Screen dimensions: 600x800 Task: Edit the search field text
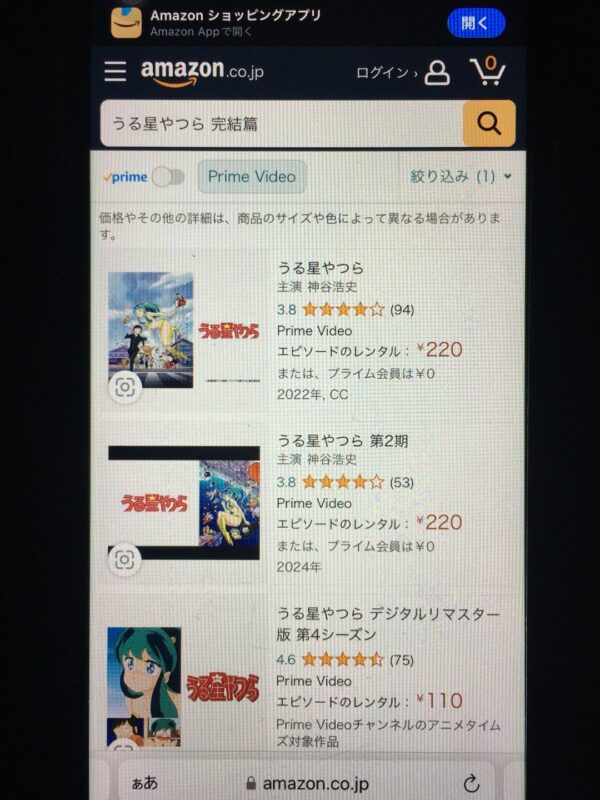point(280,124)
